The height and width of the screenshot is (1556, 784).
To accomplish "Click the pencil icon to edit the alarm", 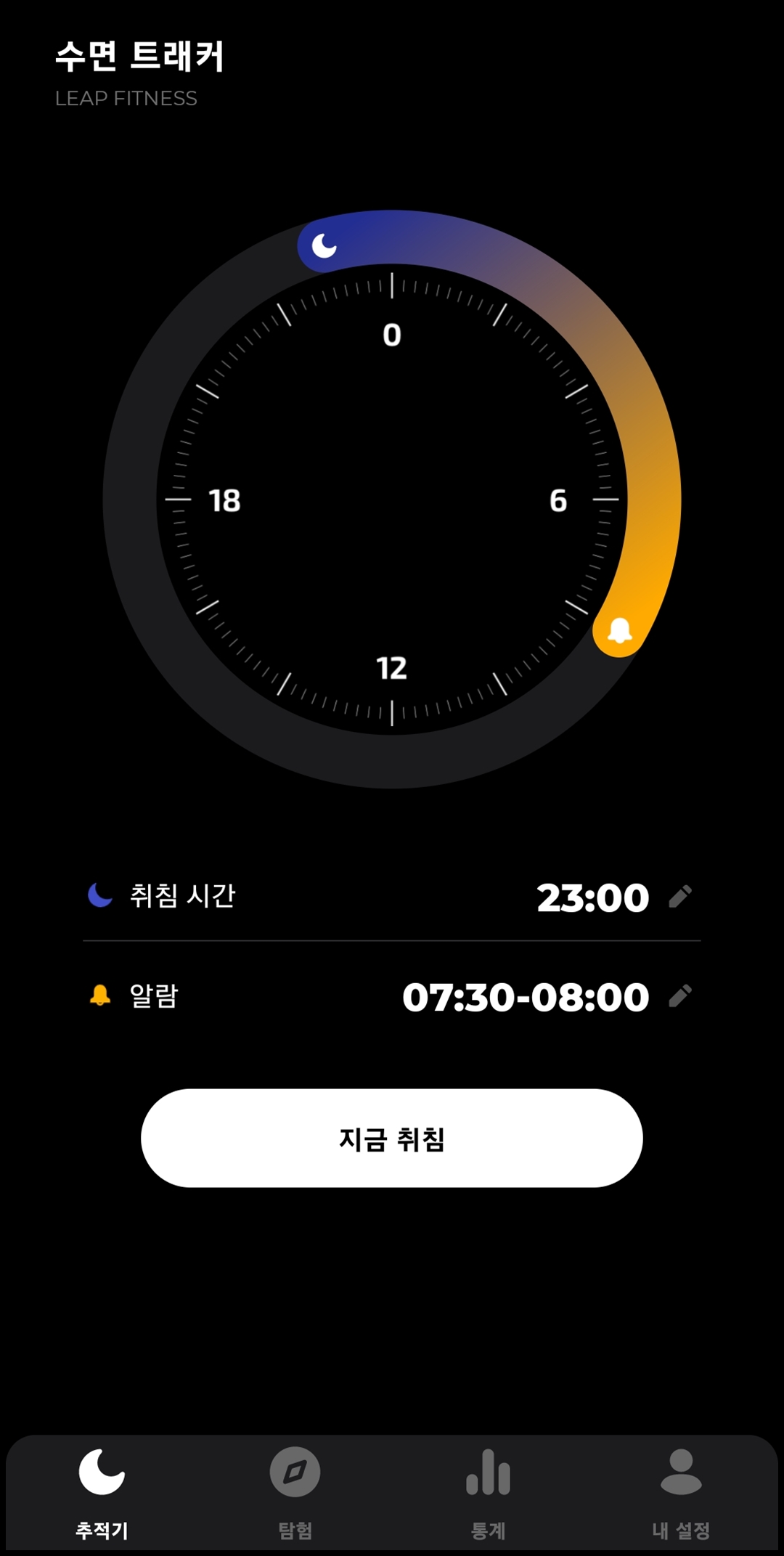I will pos(681,997).
